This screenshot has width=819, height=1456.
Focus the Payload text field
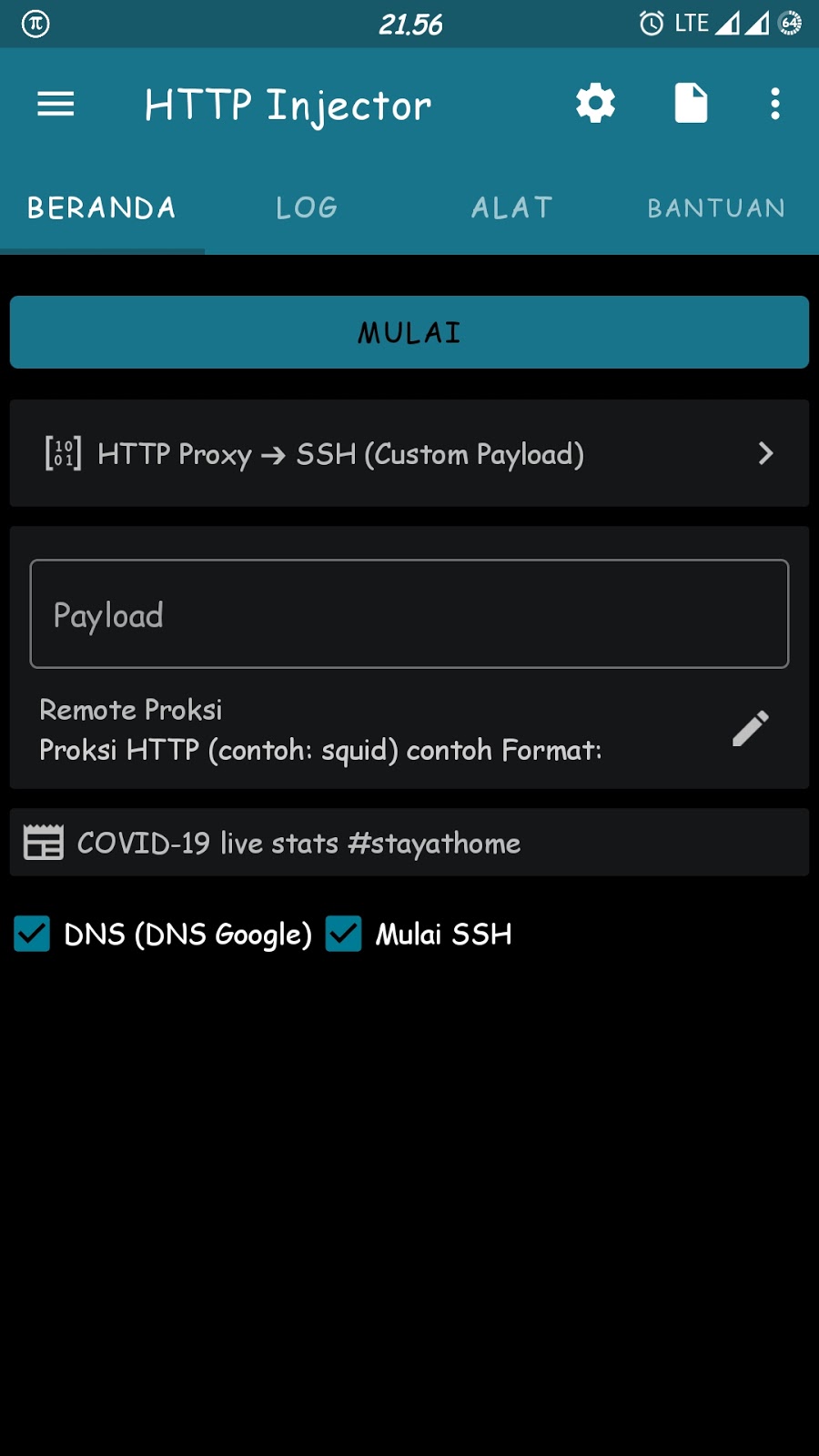click(409, 614)
